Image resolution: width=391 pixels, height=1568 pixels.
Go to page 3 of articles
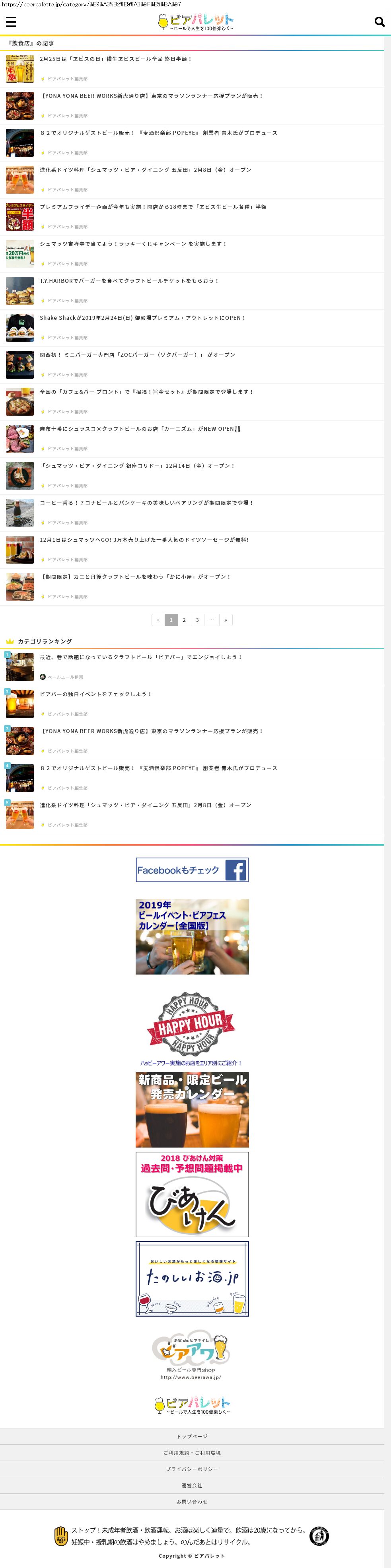[197, 620]
